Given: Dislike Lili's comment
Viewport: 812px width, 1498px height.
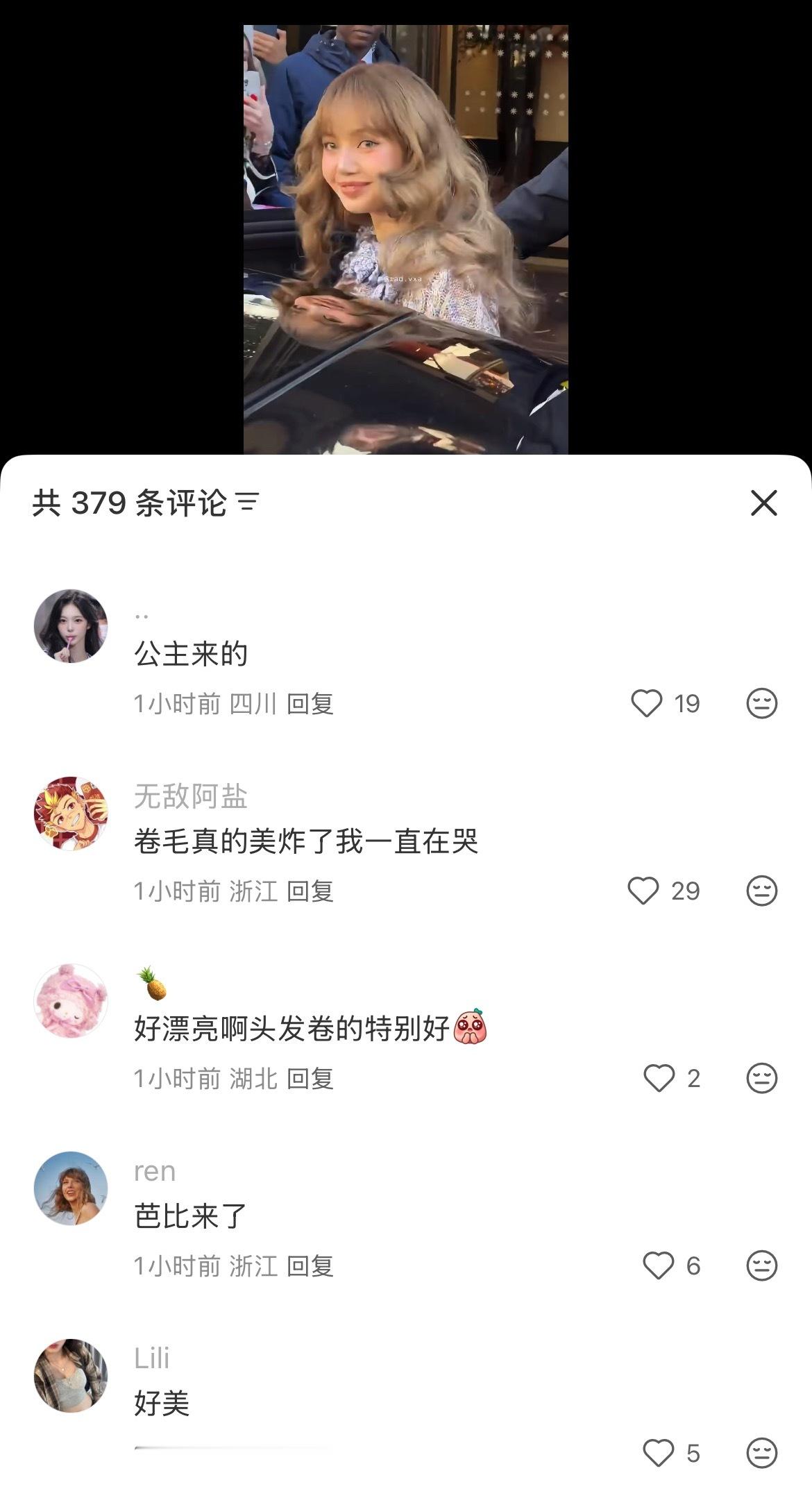Looking at the screenshot, I should point(761,1453).
